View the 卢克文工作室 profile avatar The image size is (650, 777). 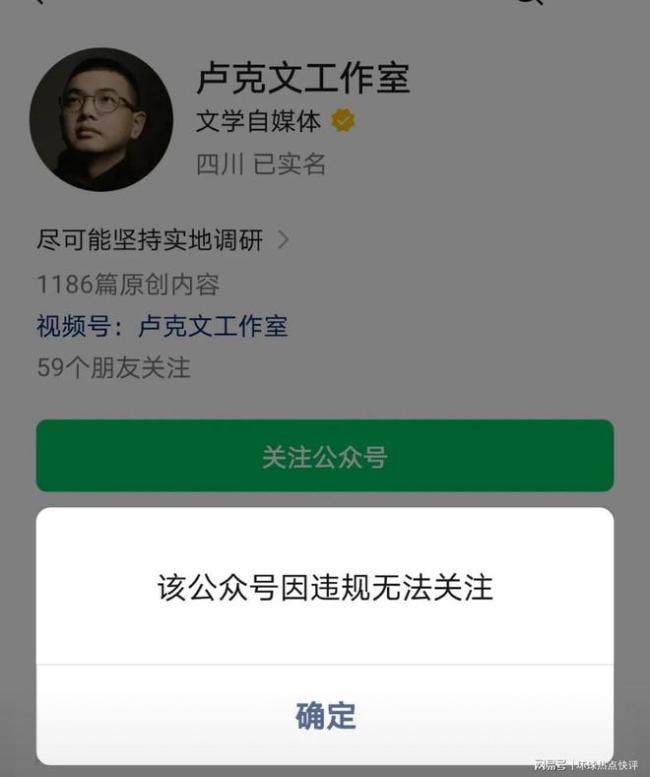click(100, 119)
